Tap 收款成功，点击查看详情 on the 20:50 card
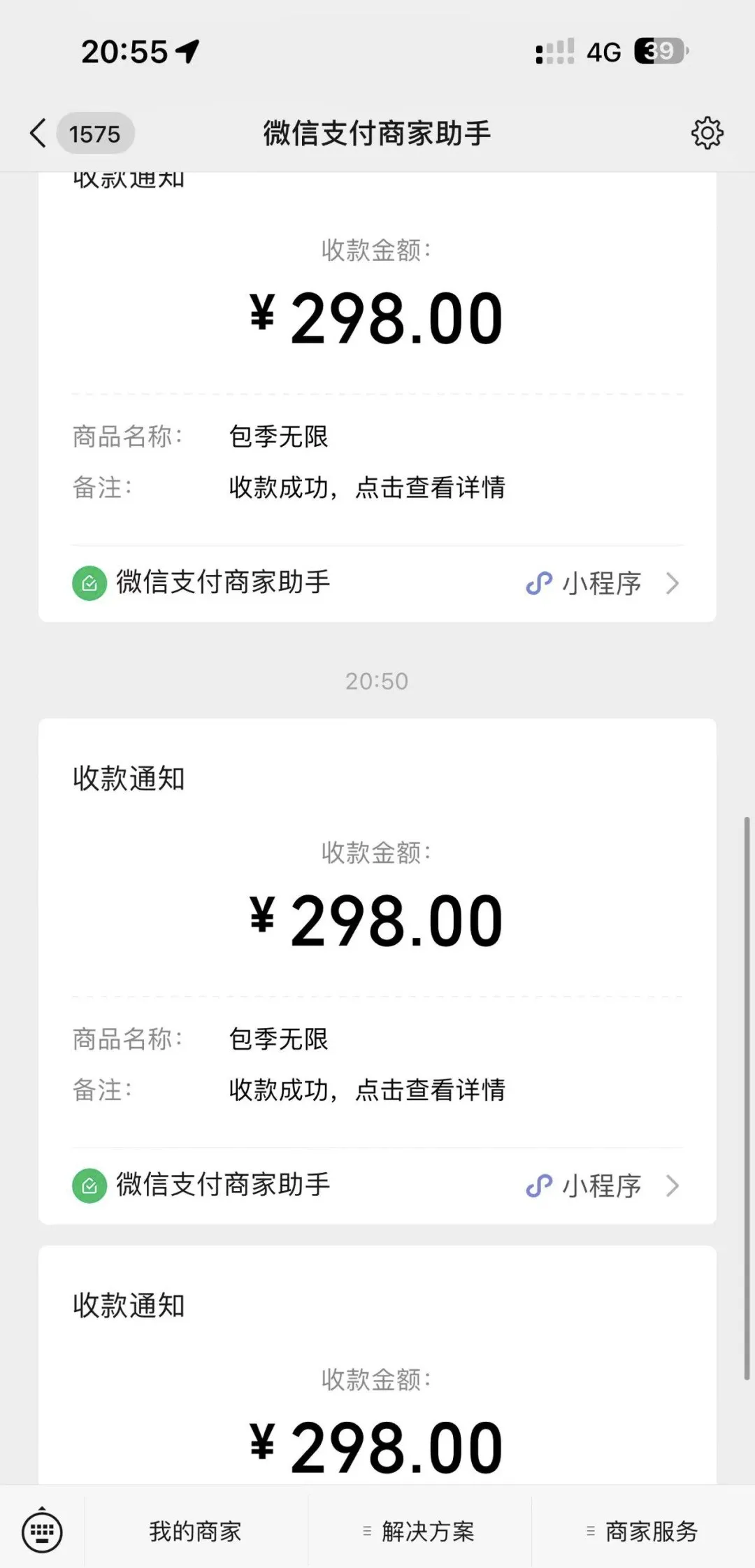The height and width of the screenshot is (1568, 755). coord(368,1090)
